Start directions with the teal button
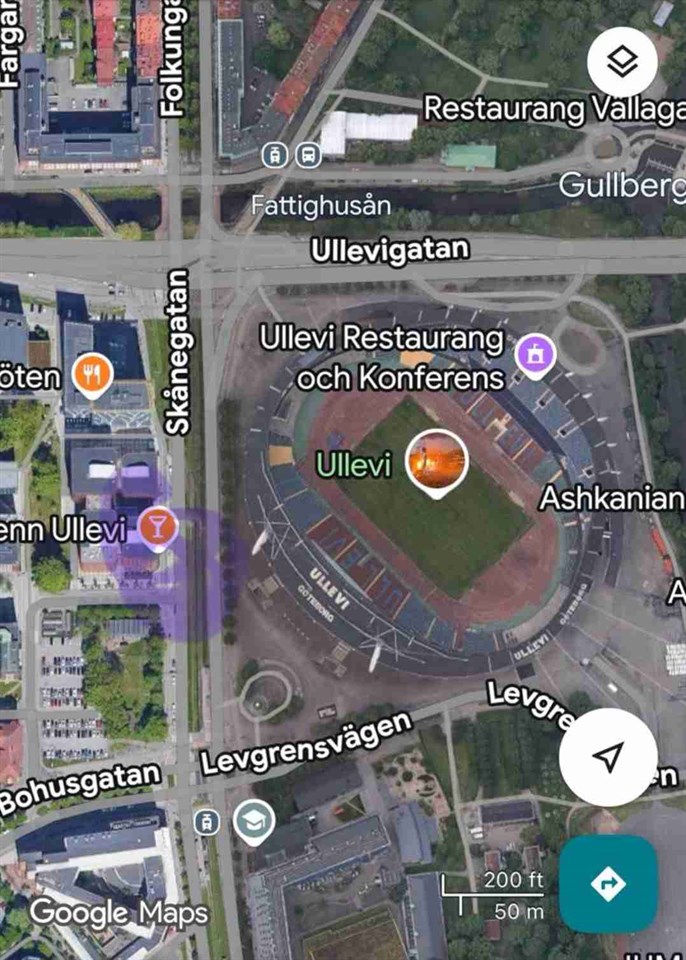 608,884
